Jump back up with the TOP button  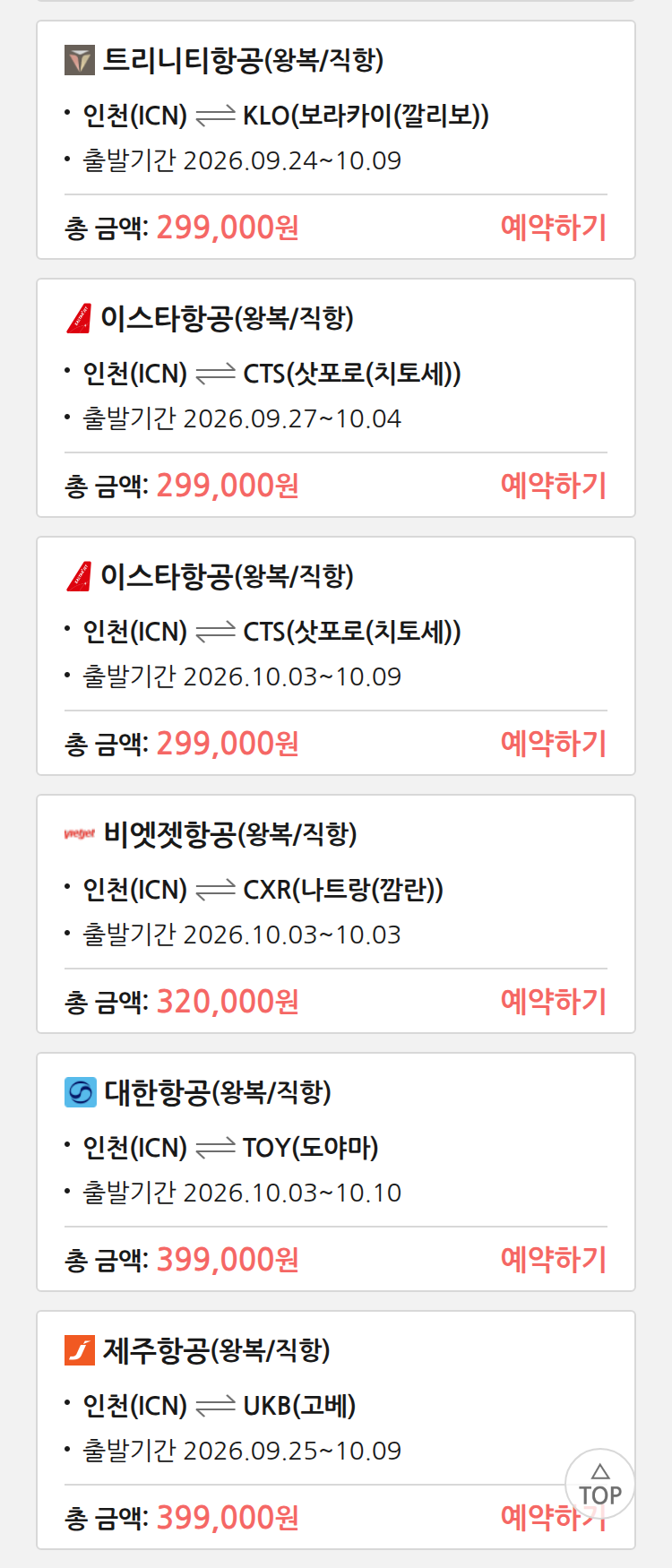[600, 1484]
